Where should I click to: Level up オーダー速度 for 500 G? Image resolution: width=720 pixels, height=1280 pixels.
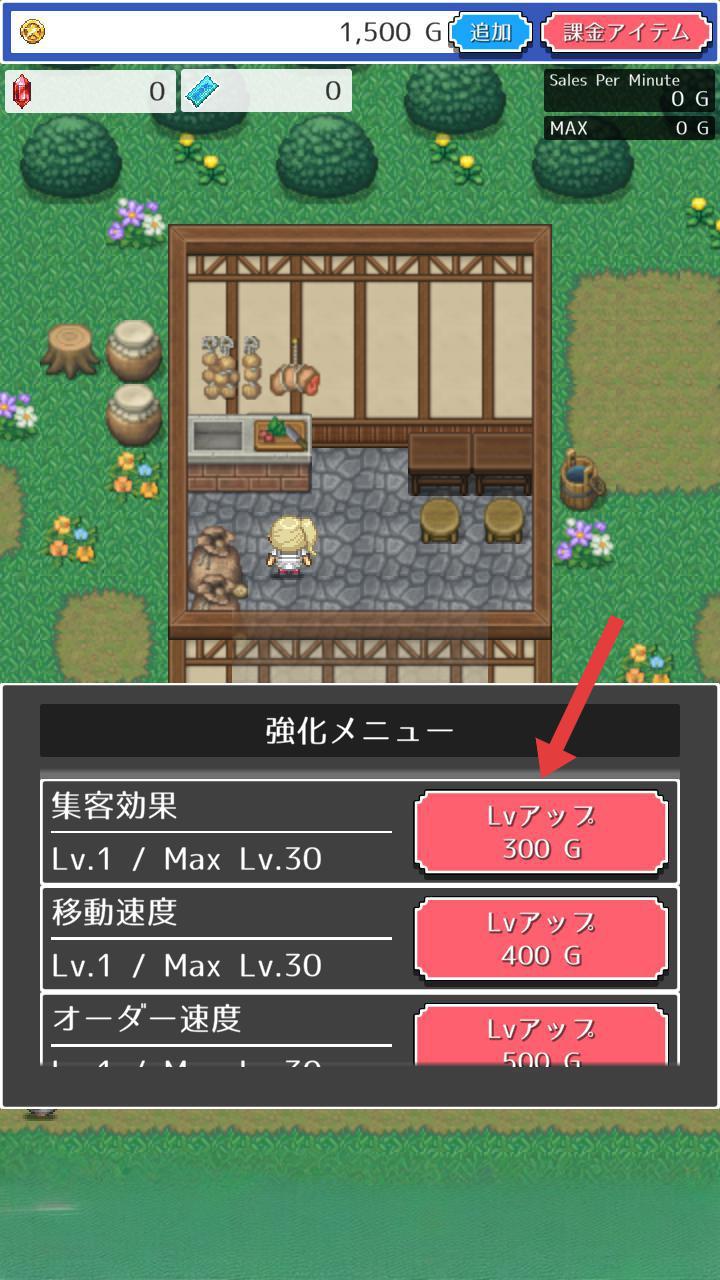tap(541, 1034)
